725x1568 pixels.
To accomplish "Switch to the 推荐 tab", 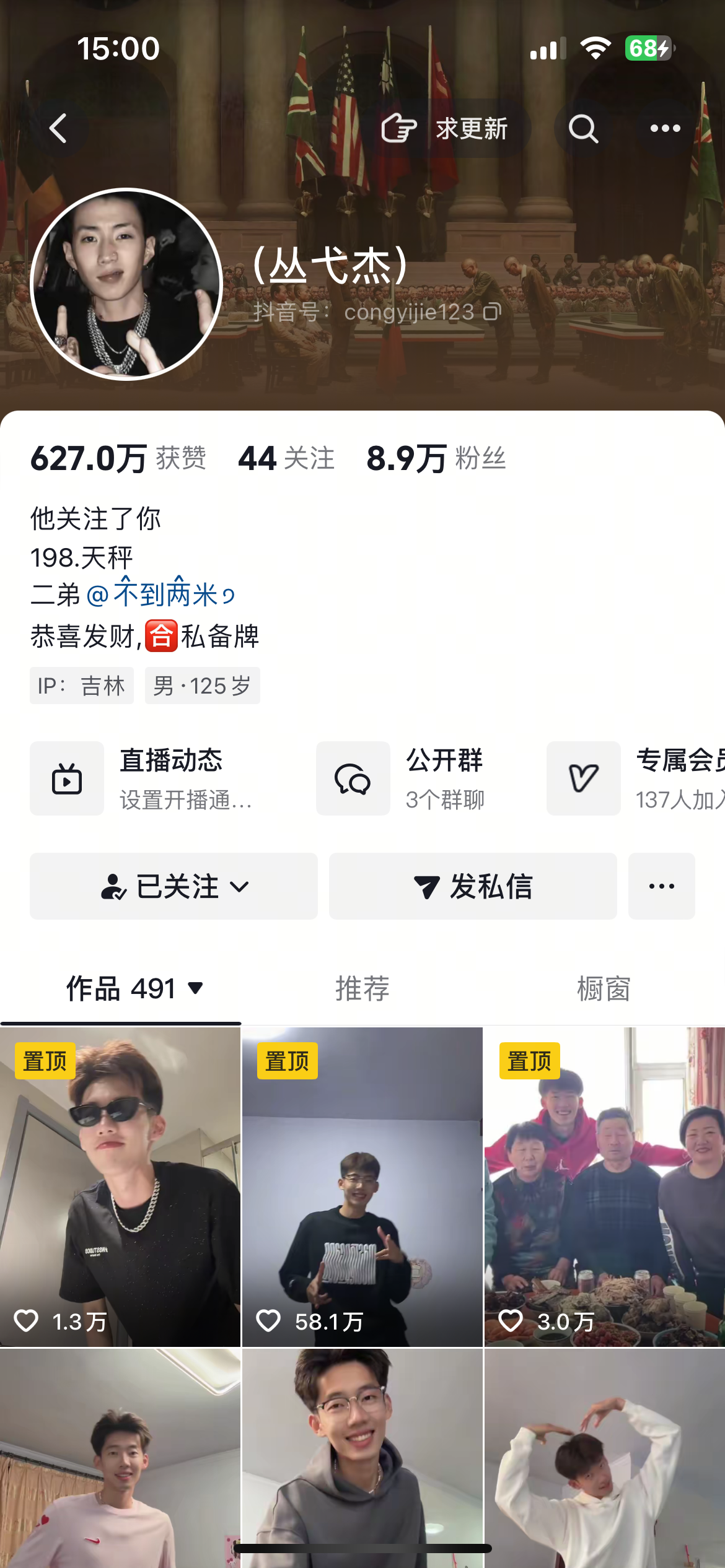I will (x=362, y=988).
